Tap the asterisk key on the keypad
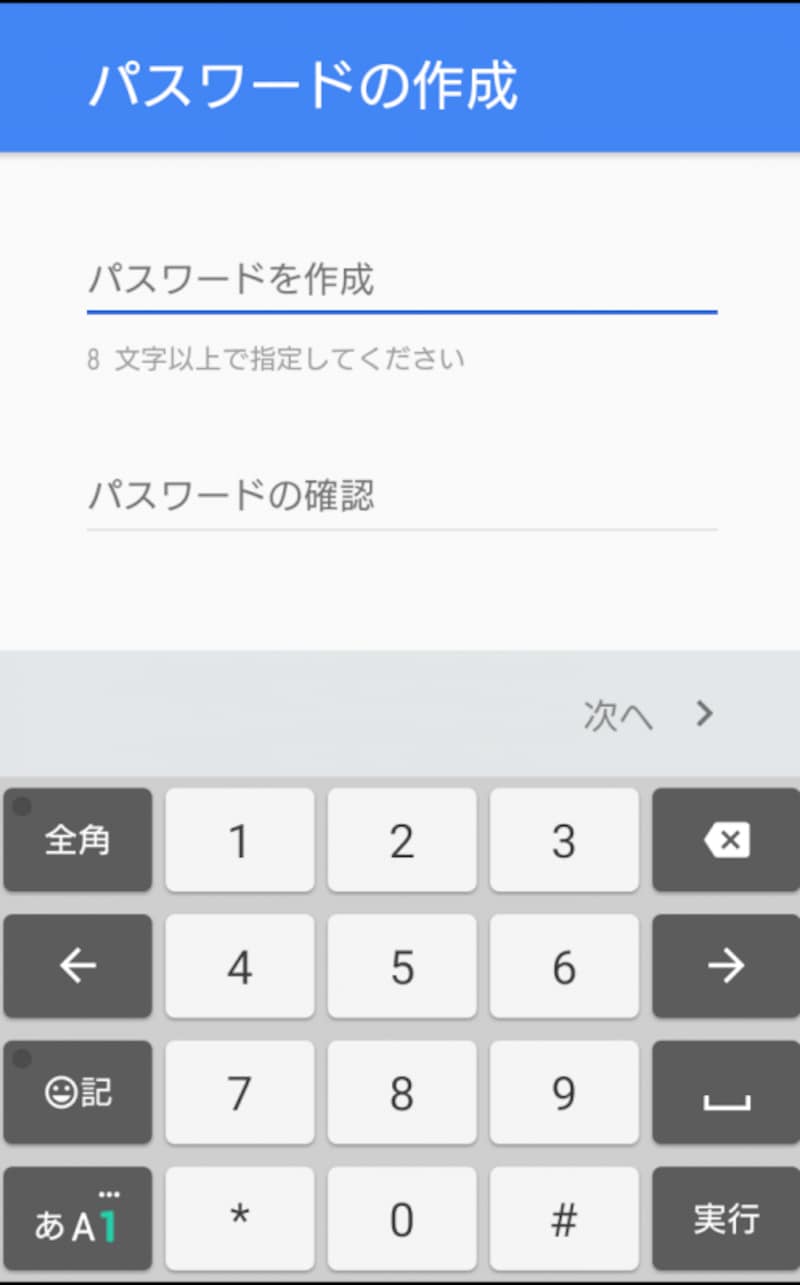Image resolution: width=800 pixels, height=1285 pixels. [240, 1218]
